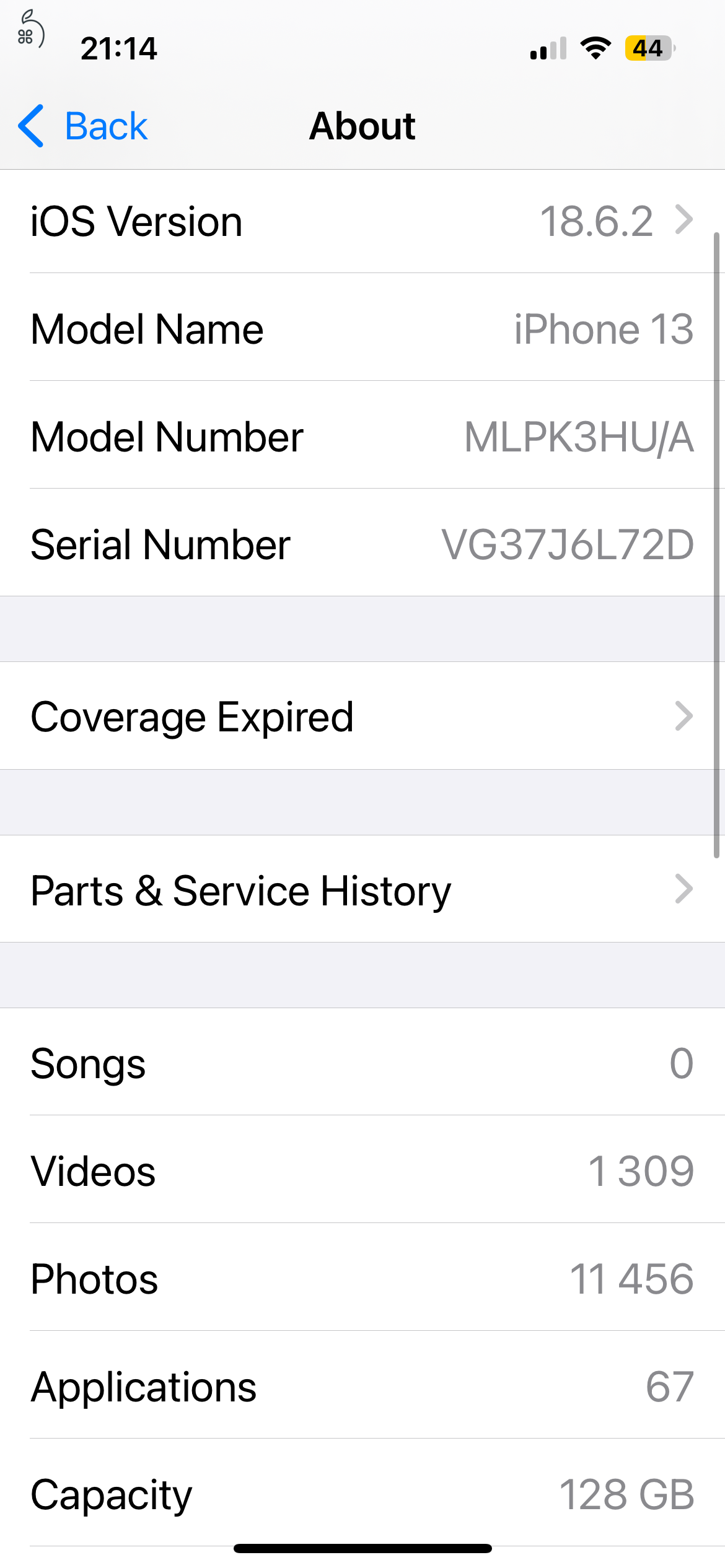Image resolution: width=725 pixels, height=1568 pixels.
Task: Tap the Model Name iPhone 13 row
Action: [x=362, y=329]
